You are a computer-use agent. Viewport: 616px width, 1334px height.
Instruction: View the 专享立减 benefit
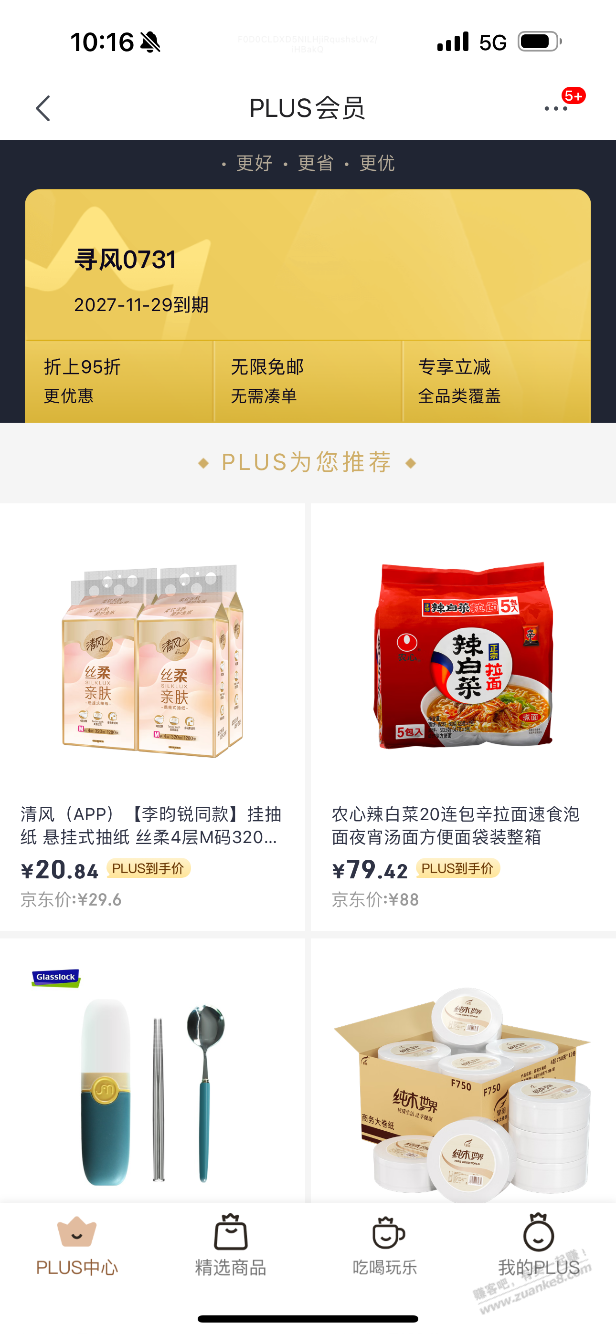[496, 381]
